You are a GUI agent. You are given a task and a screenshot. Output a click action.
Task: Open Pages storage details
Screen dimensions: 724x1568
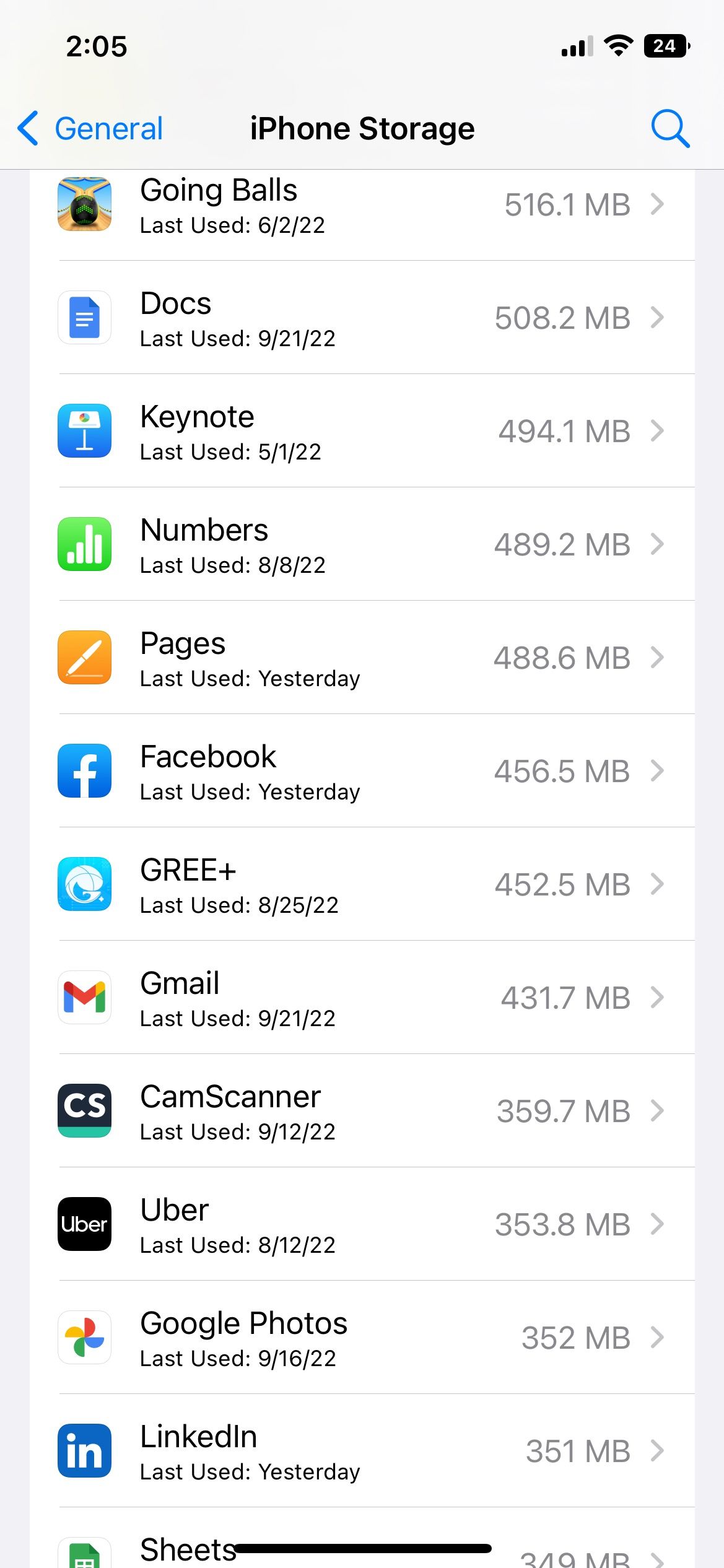click(362, 658)
